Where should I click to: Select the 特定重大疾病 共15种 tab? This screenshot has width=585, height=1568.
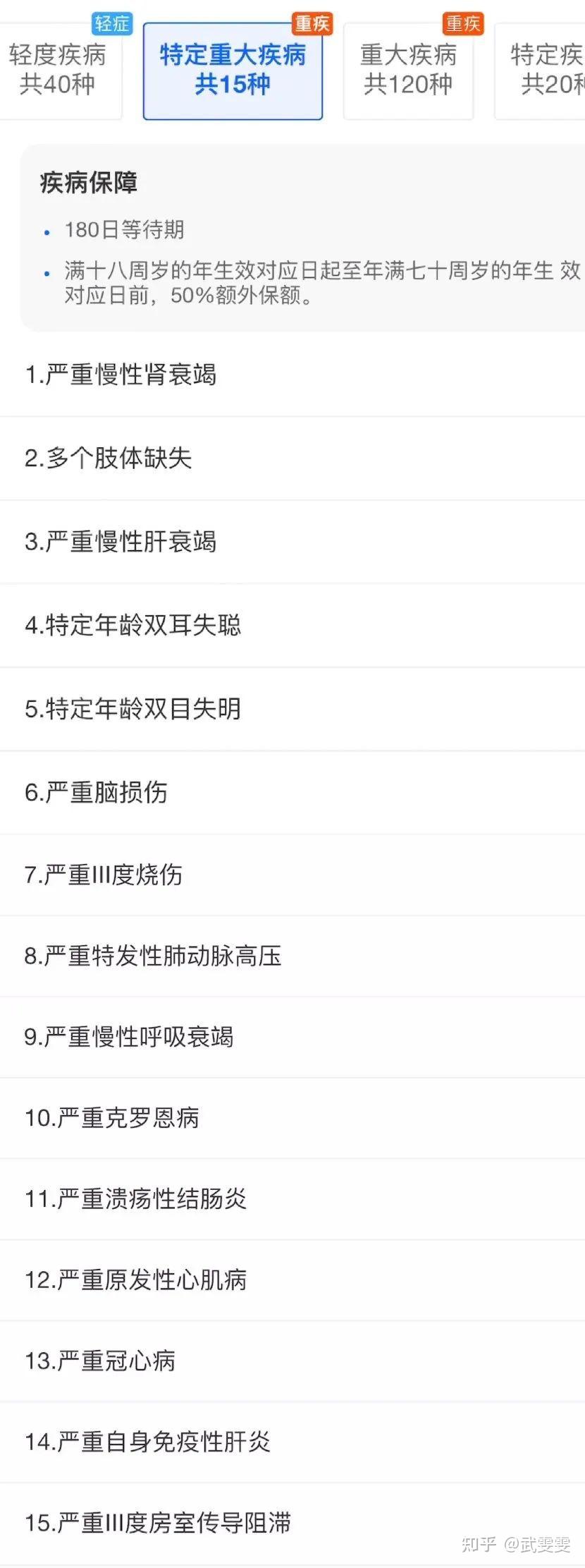click(233, 70)
